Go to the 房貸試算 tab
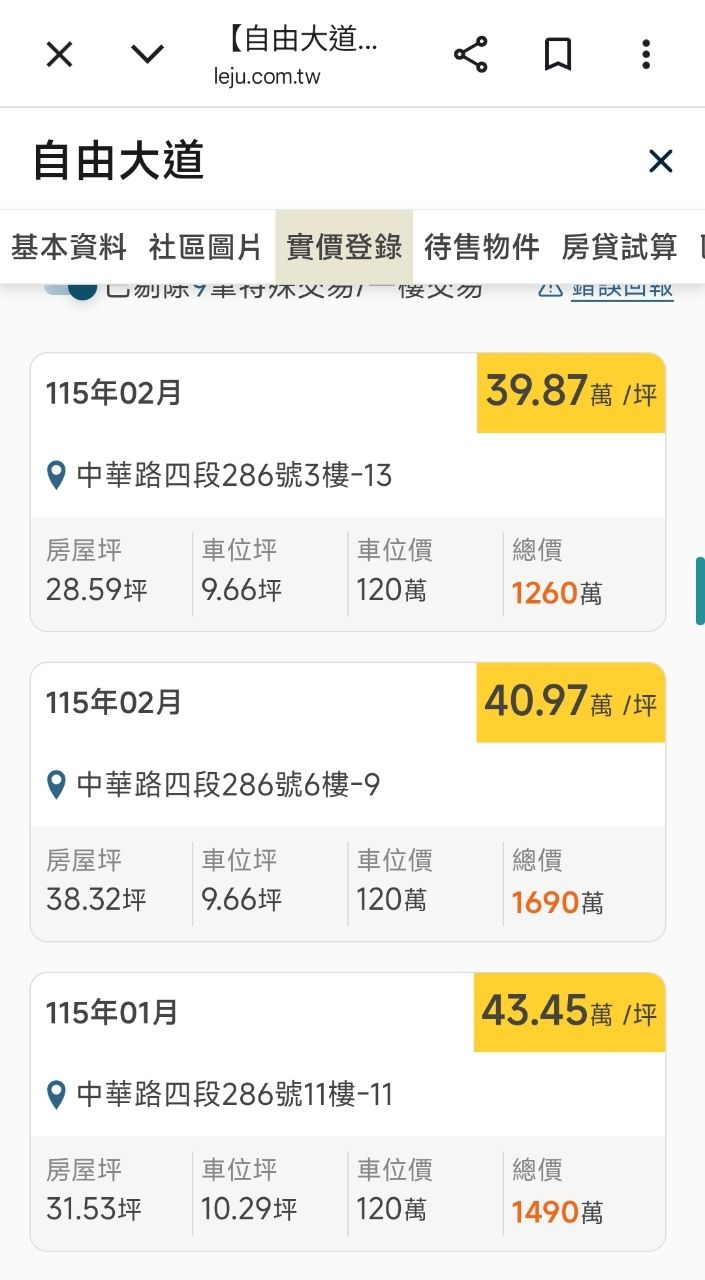 coord(620,246)
